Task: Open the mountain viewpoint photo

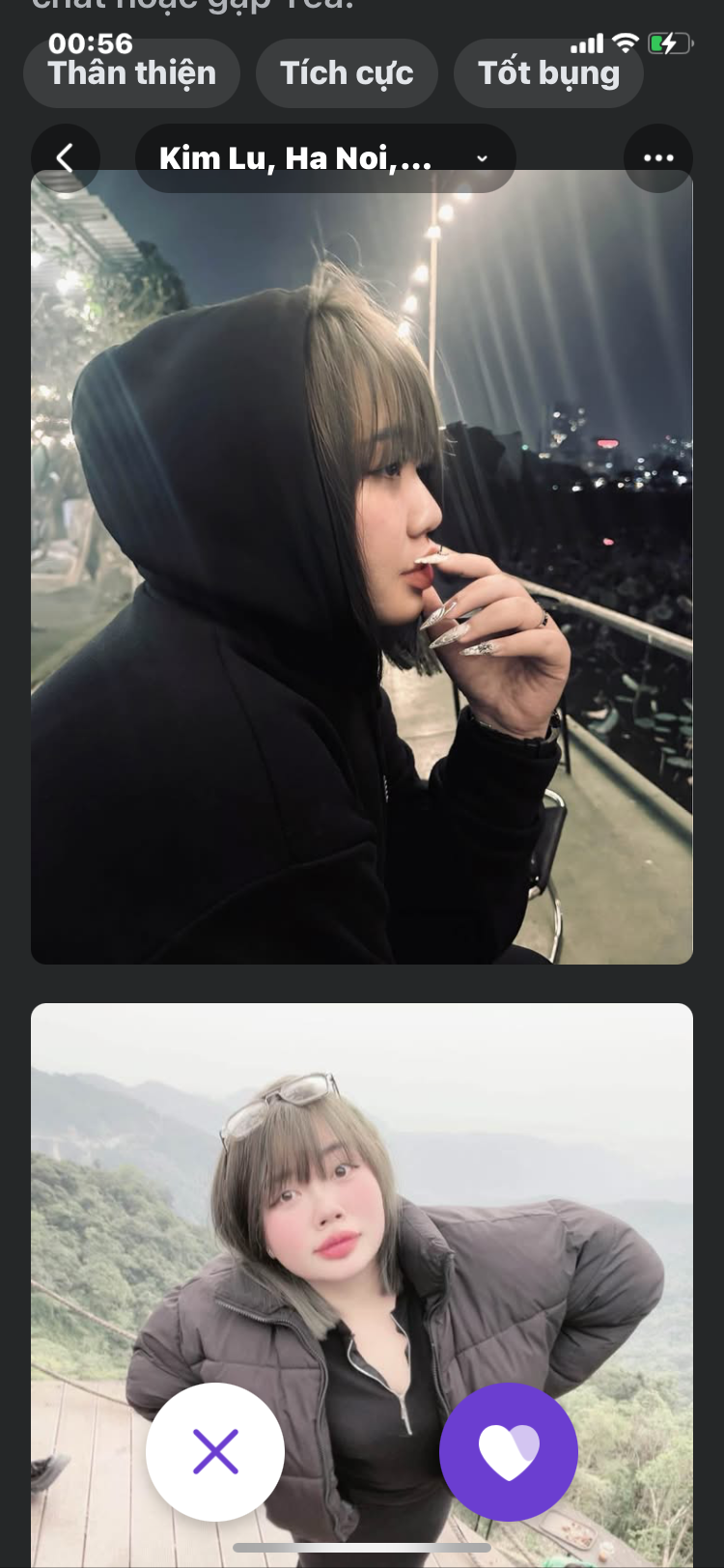Action: [x=362, y=1207]
